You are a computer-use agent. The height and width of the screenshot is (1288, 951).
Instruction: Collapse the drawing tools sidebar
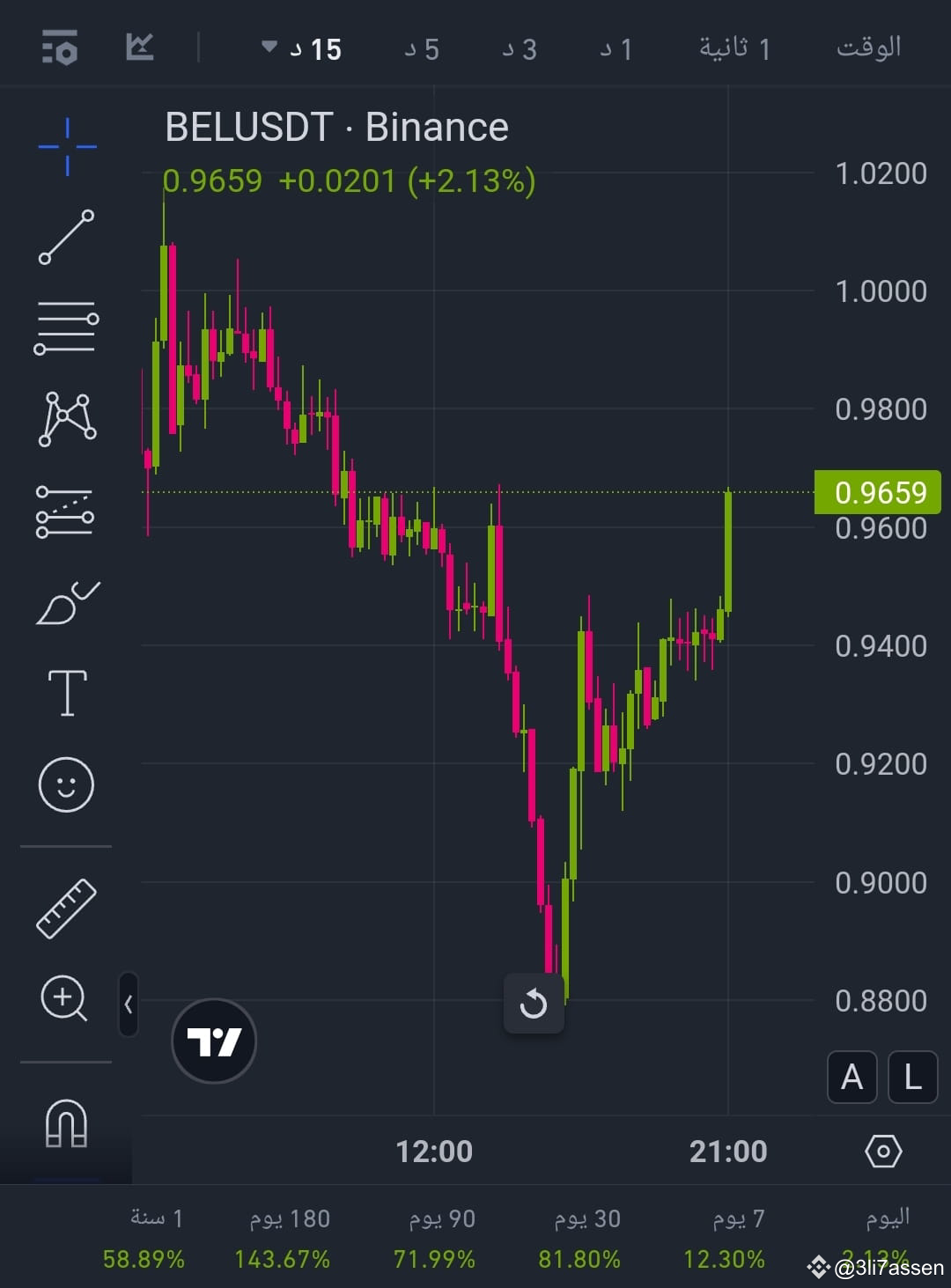point(128,1005)
